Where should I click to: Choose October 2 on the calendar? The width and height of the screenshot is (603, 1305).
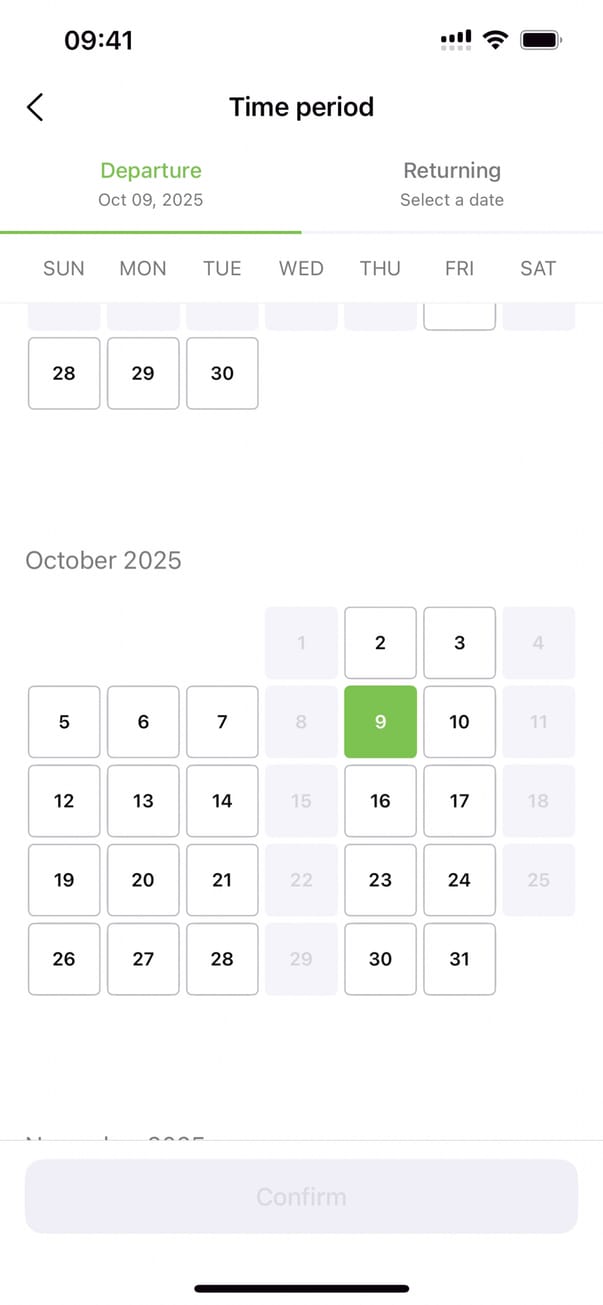coord(380,643)
